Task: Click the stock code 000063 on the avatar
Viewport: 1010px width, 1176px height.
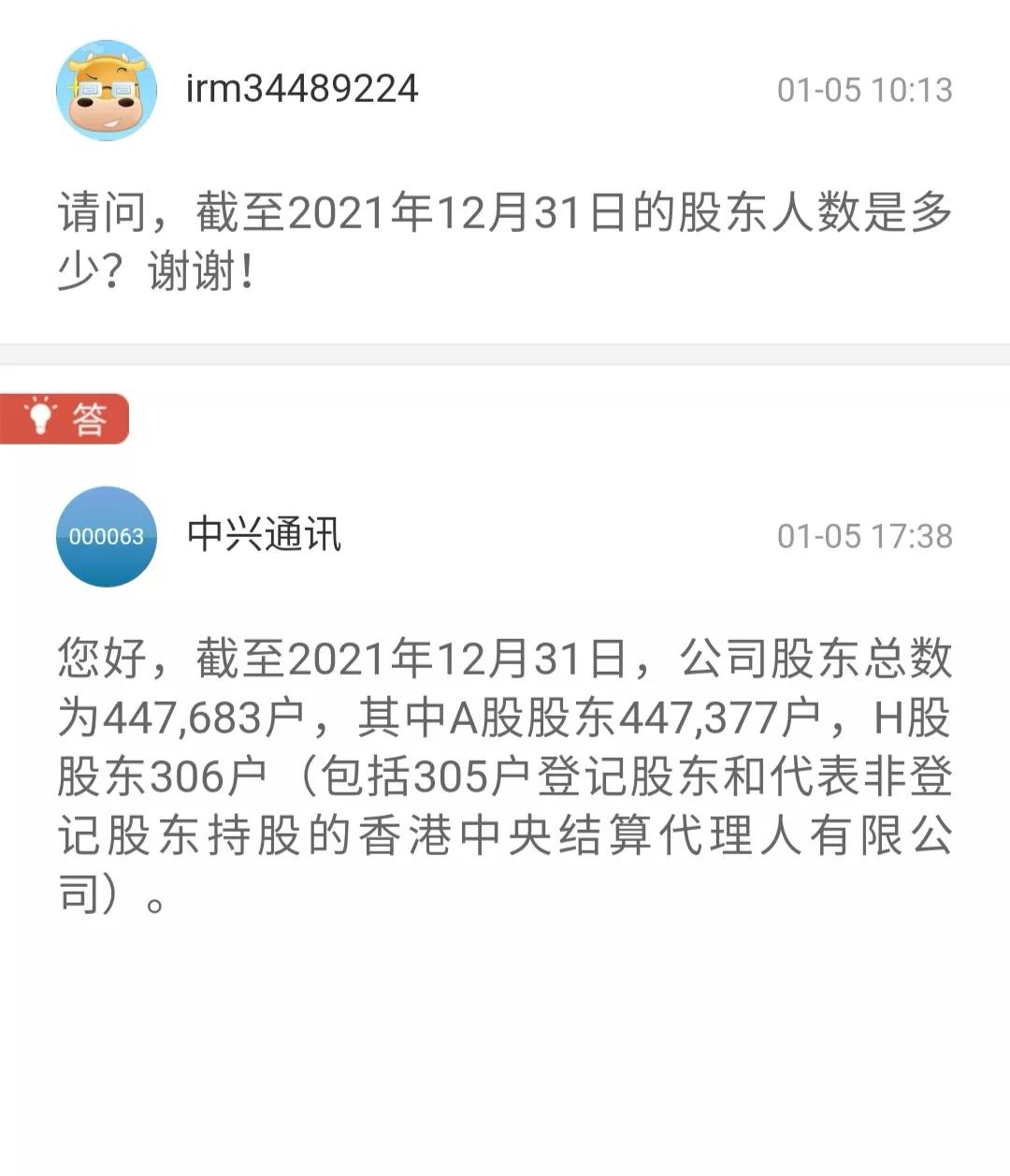Action: tap(106, 537)
